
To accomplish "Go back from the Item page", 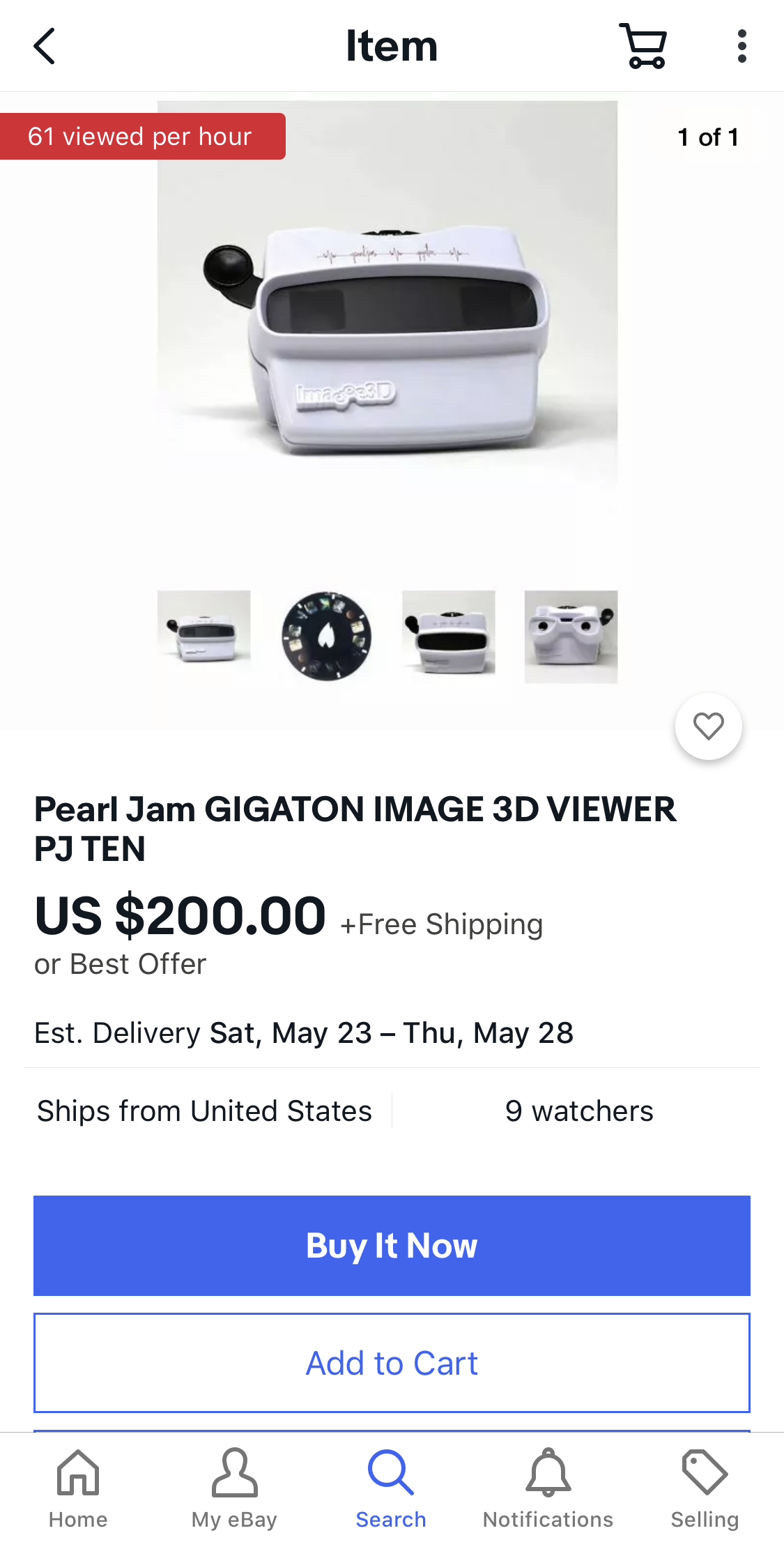I will tap(45, 47).
